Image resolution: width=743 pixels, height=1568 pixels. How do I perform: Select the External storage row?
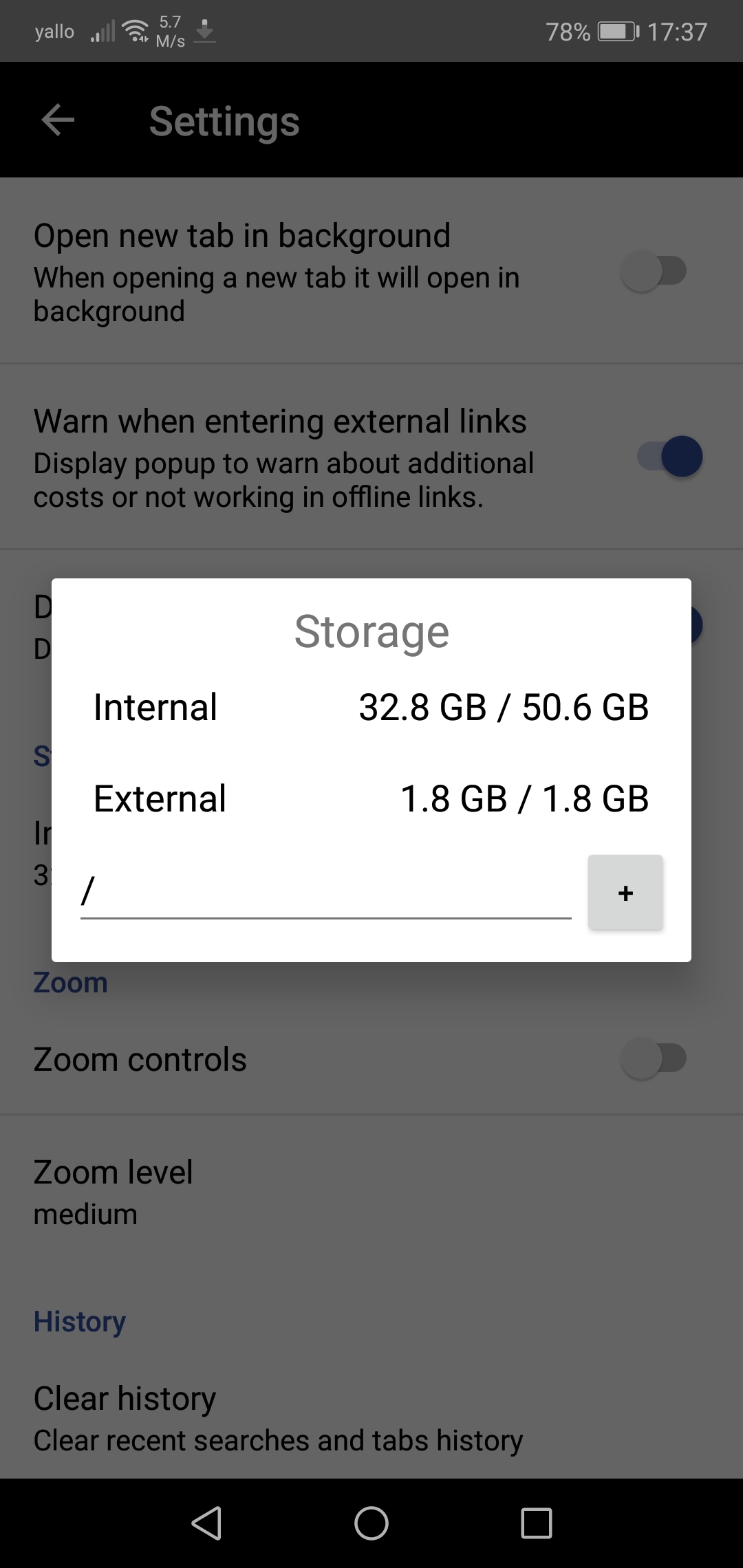click(x=371, y=798)
